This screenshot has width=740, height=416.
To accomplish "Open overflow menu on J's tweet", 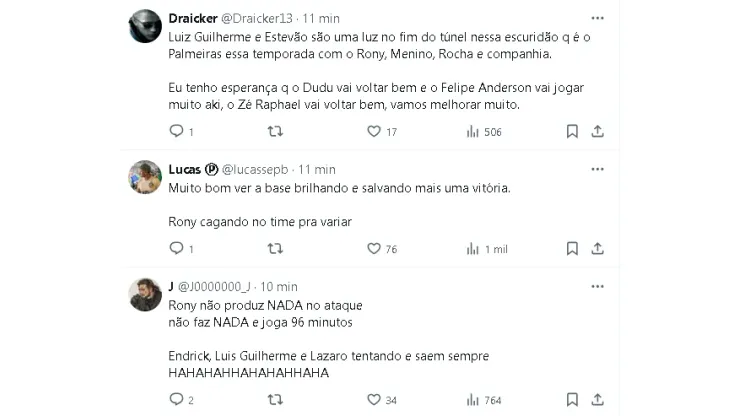I will (x=597, y=286).
